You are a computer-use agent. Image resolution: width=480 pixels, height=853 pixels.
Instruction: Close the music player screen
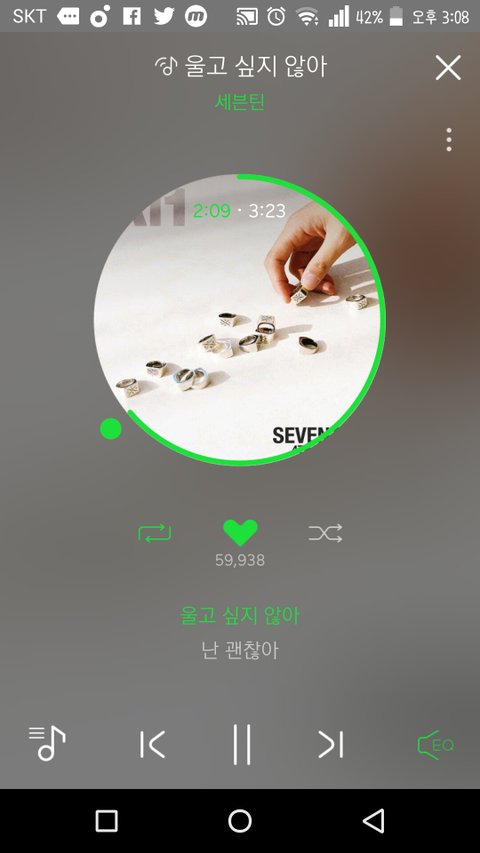[448, 68]
